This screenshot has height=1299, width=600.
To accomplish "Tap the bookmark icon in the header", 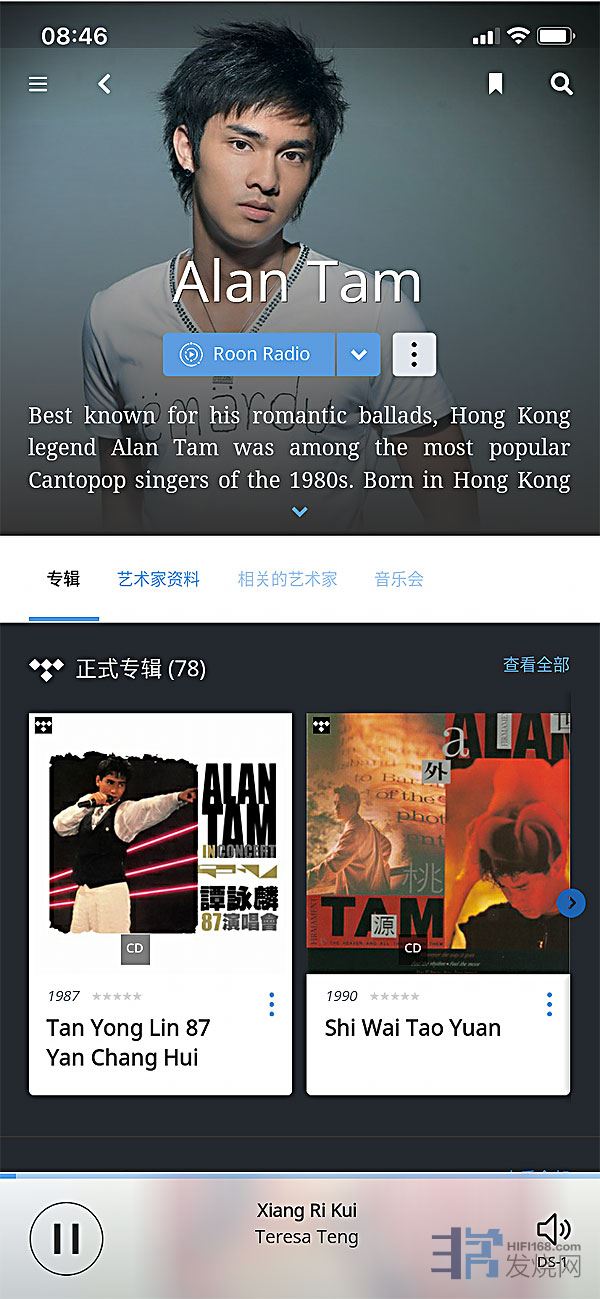I will tap(495, 85).
